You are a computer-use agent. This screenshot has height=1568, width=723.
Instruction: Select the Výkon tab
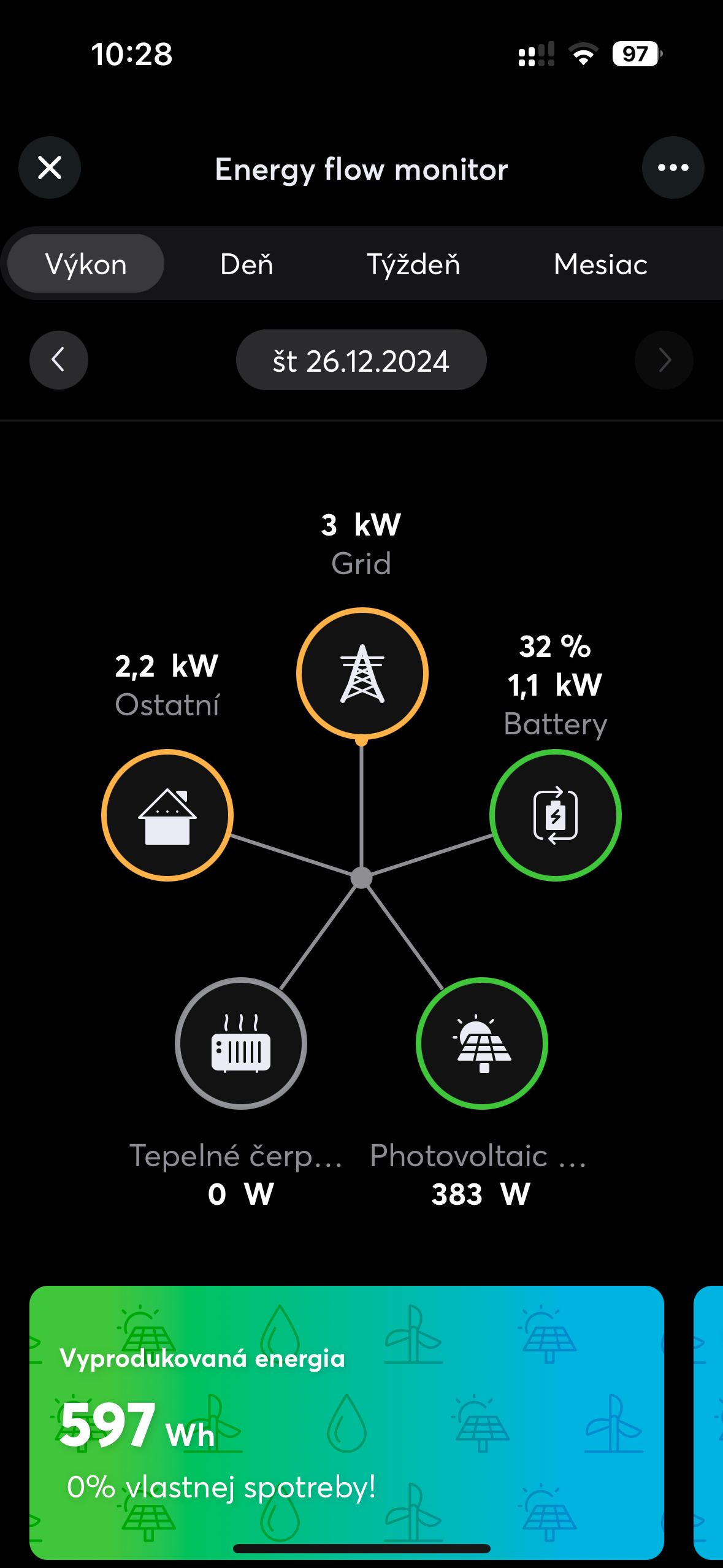[x=86, y=264]
